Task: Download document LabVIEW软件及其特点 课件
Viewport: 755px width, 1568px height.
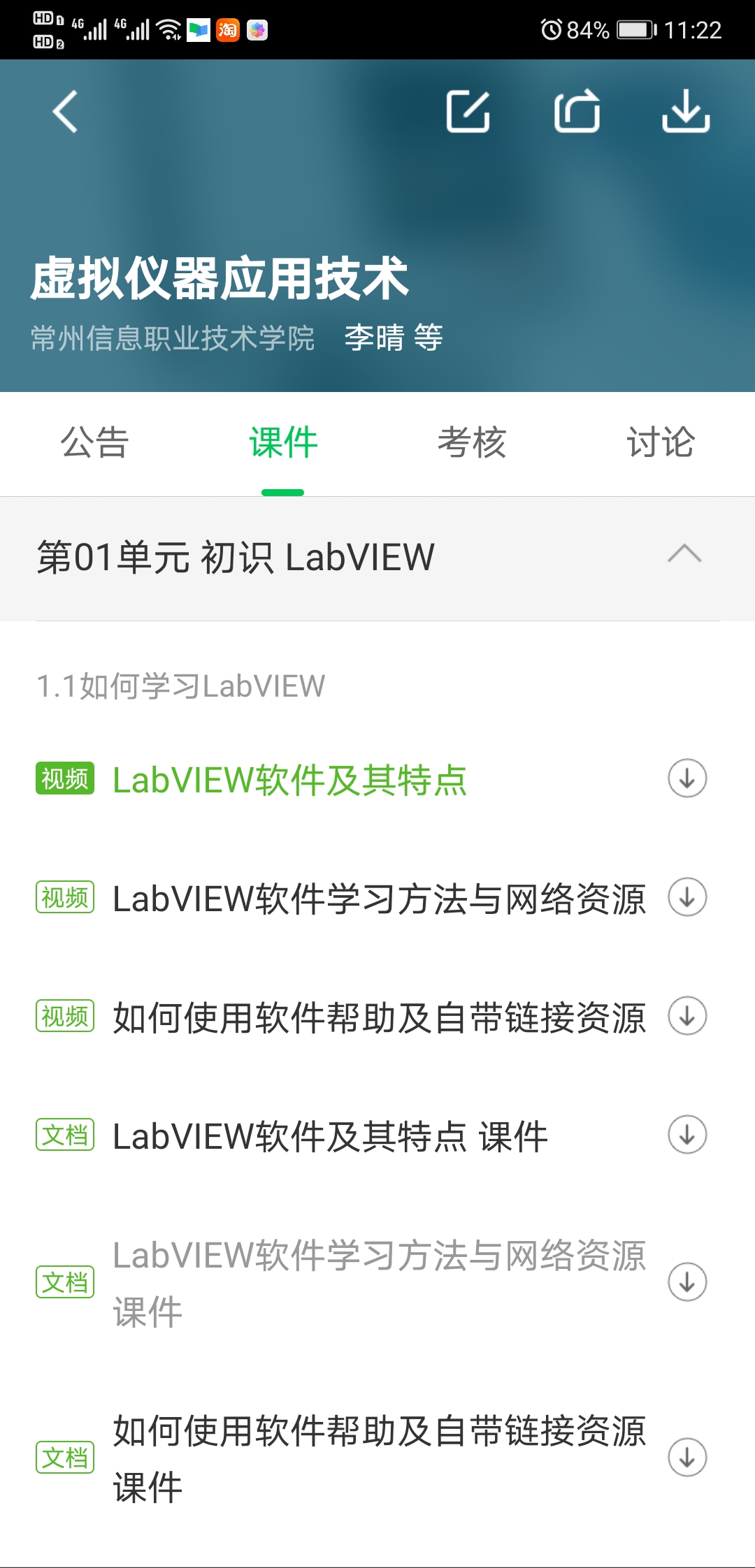Action: point(687,1135)
